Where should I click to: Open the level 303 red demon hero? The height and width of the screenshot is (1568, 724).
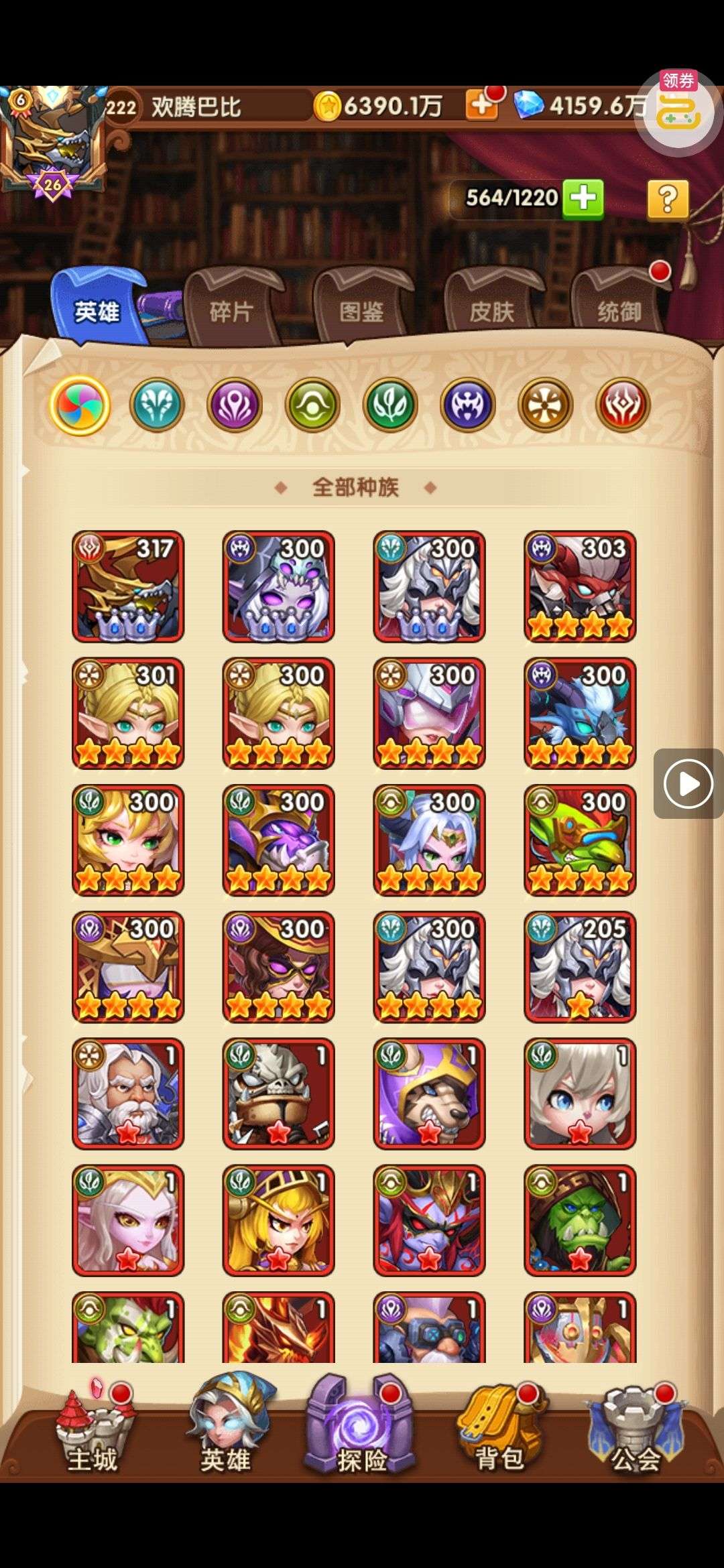580,586
